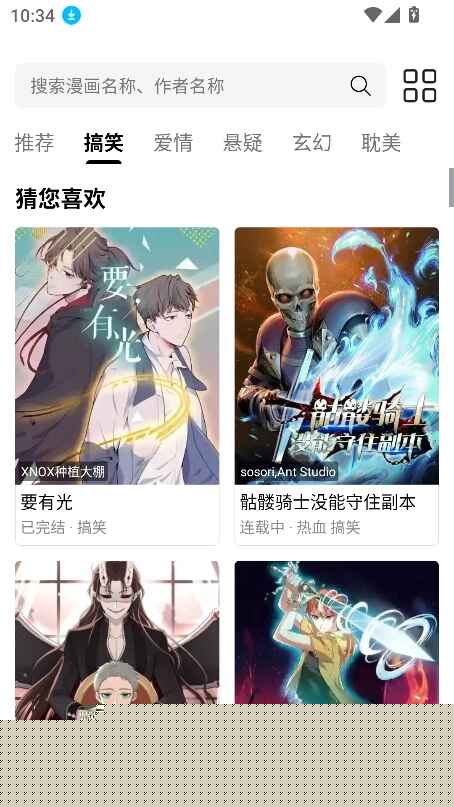Go to the 悬疑 tab
The height and width of the screenshot is (807, 454).
pos(242,143)
